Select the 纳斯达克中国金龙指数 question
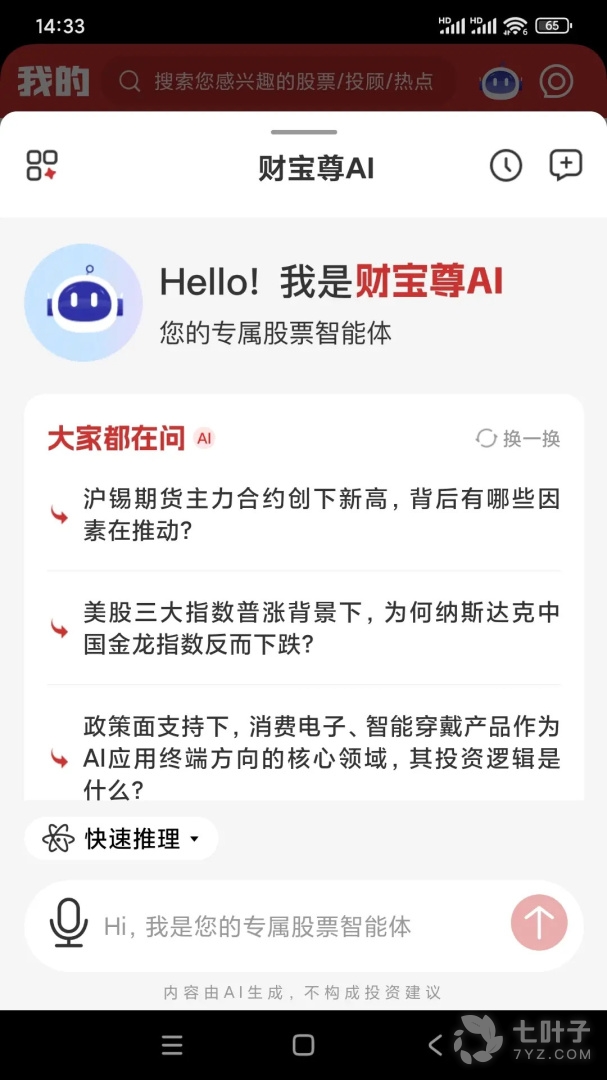607x1080 pixels. tap(320, 628)
